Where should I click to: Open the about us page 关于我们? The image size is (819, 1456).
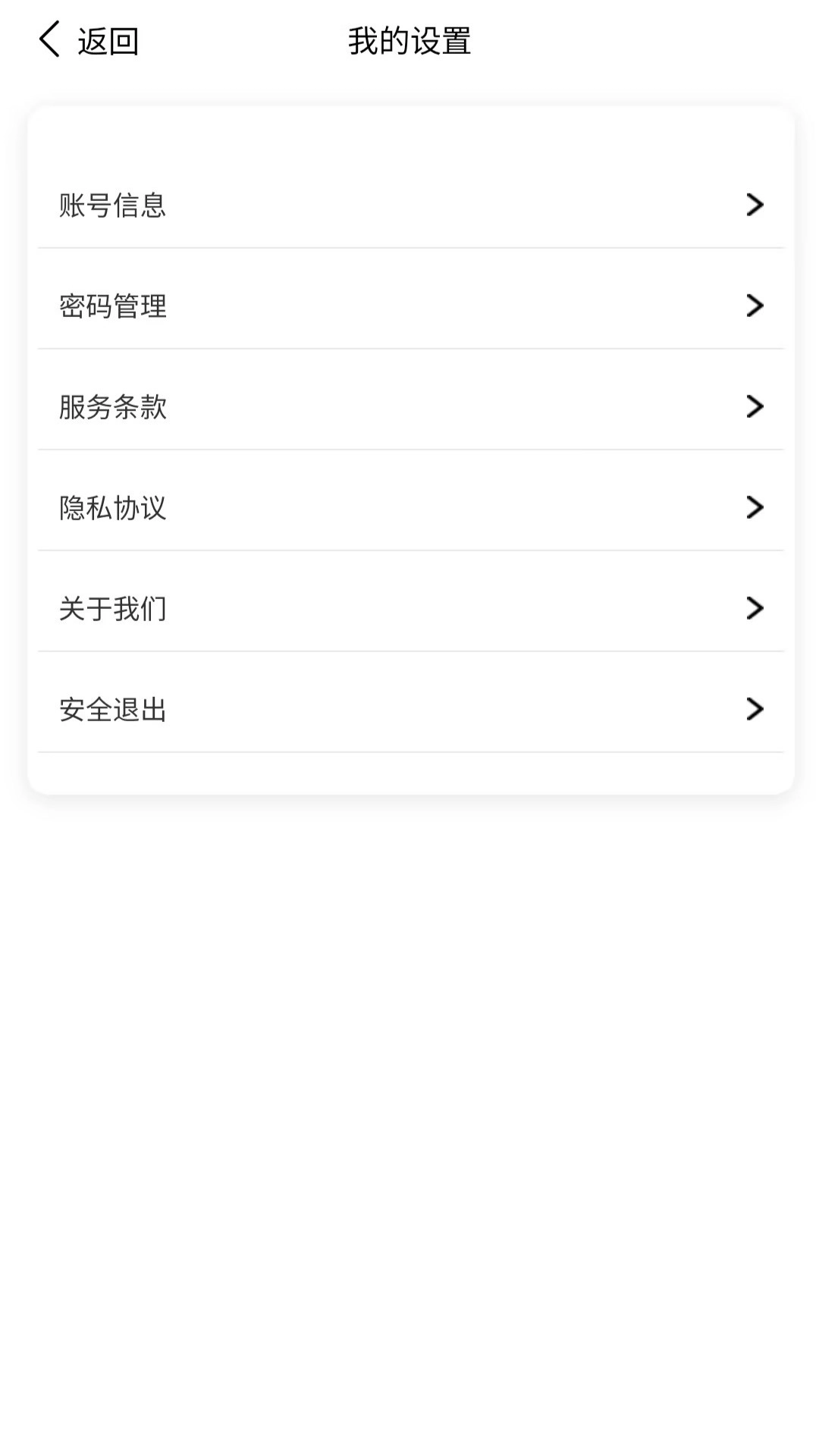pos(114,608)
